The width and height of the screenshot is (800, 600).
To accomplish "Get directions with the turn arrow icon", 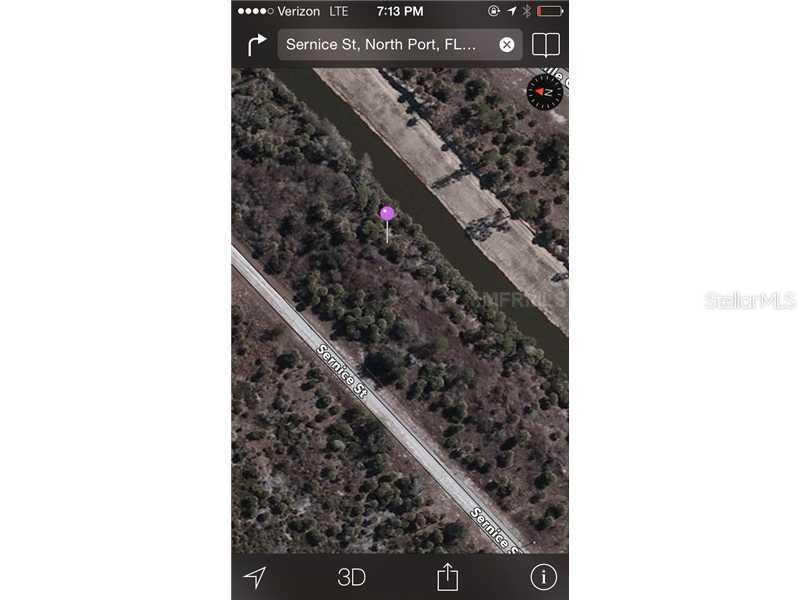I will 257,44.
